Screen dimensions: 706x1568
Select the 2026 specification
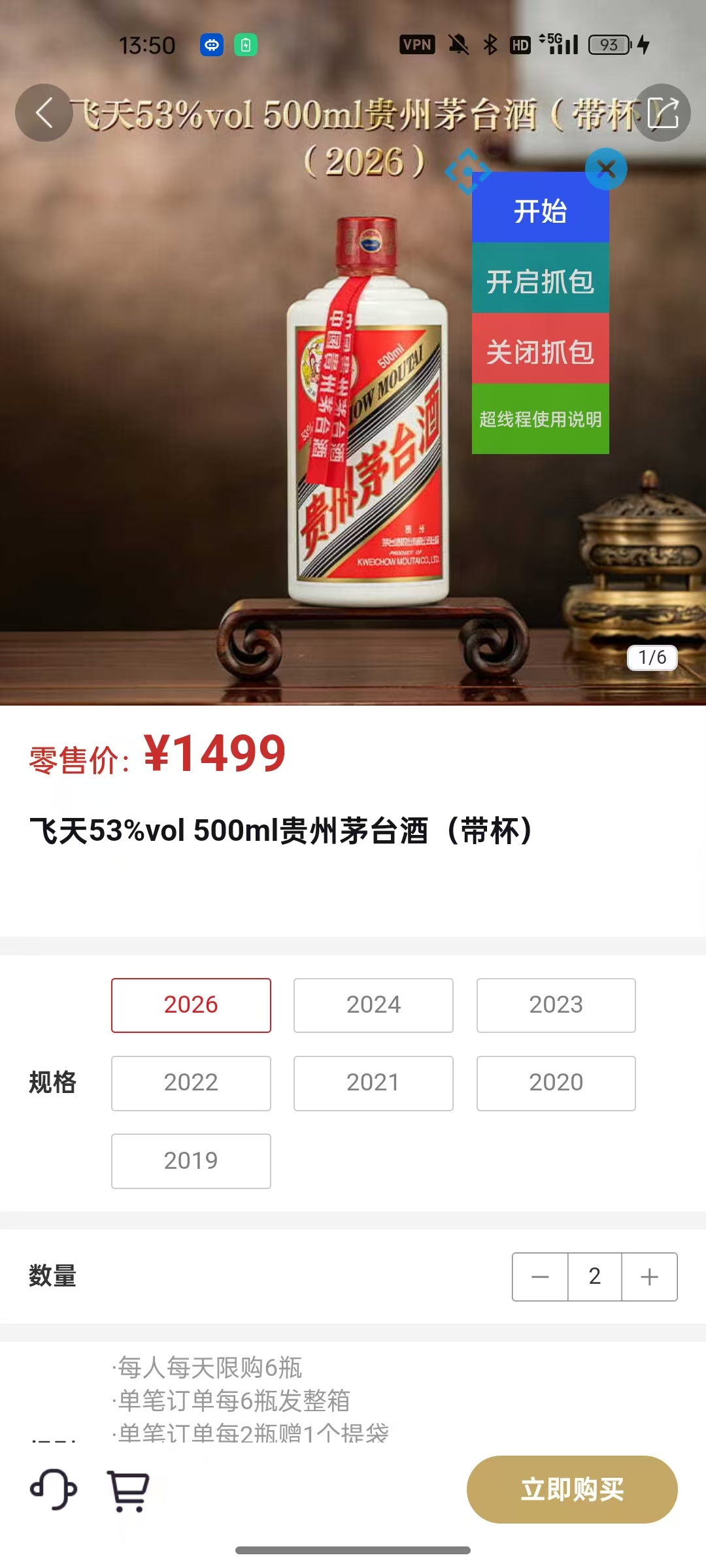[191, 1005]
